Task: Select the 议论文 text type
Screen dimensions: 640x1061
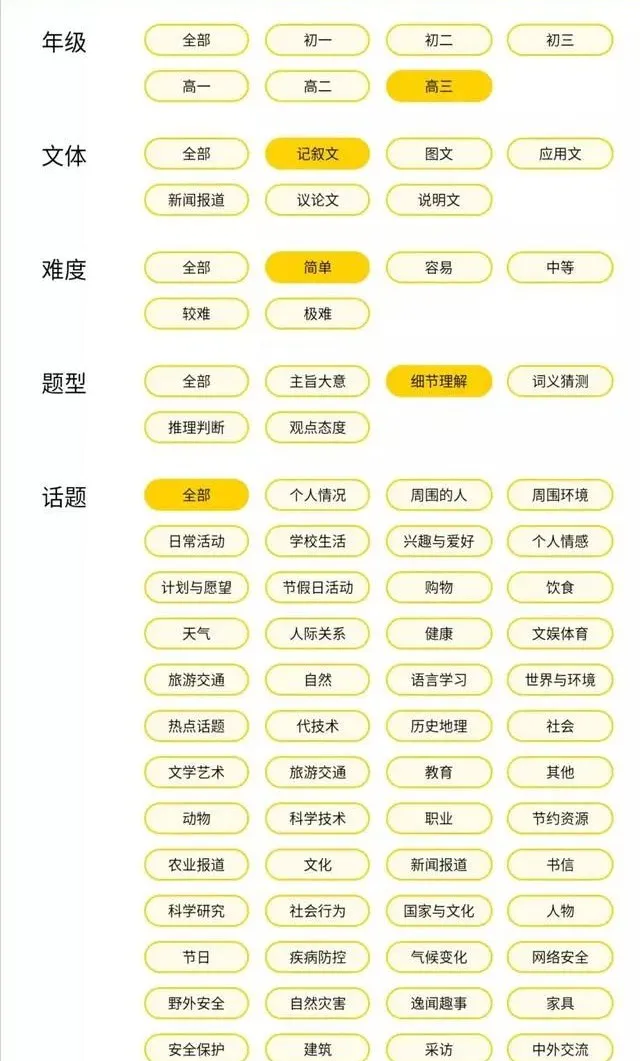Action: pyautogui.click(x=317, y=200)
